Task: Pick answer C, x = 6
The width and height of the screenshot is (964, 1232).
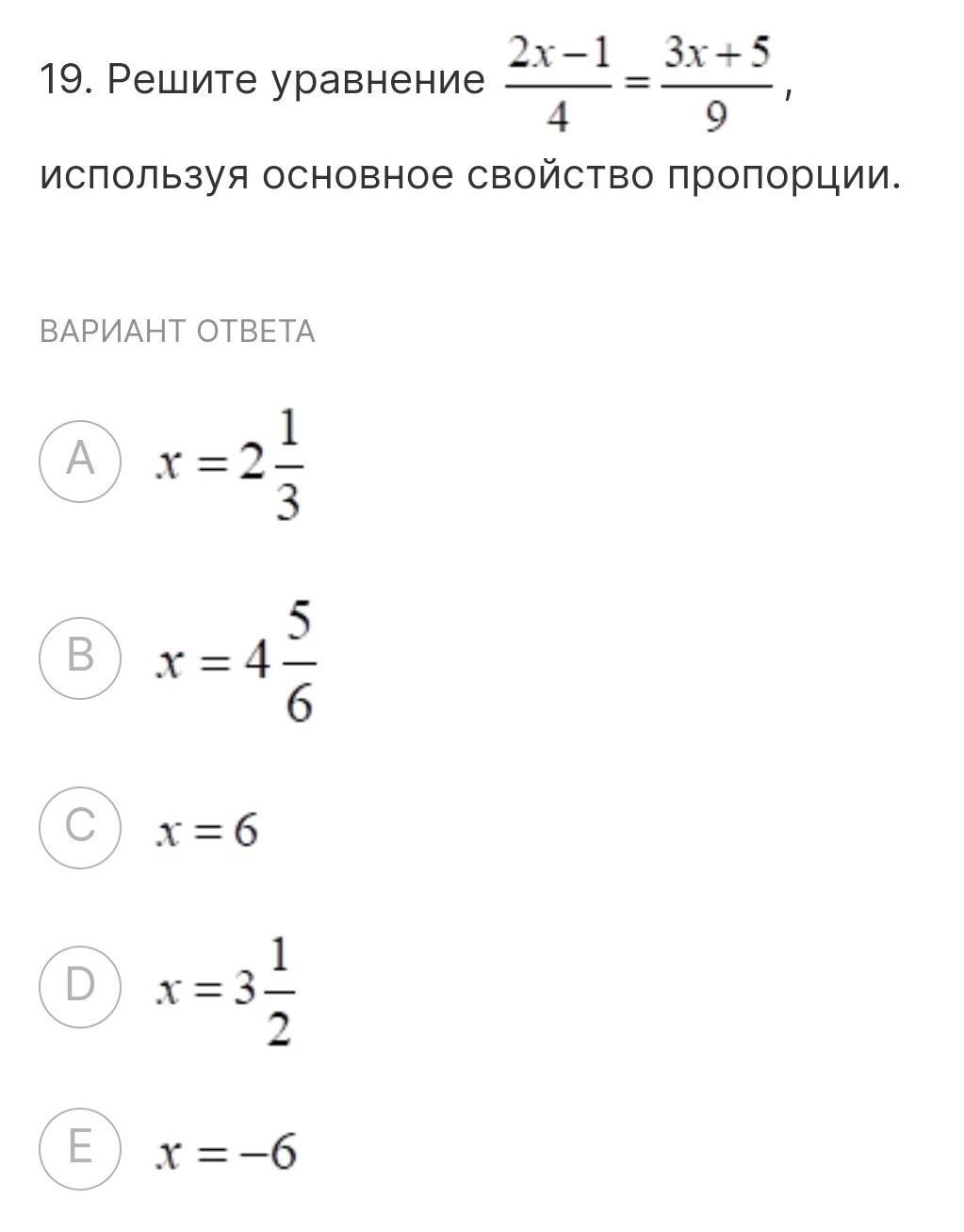Action: pos(80,827)
